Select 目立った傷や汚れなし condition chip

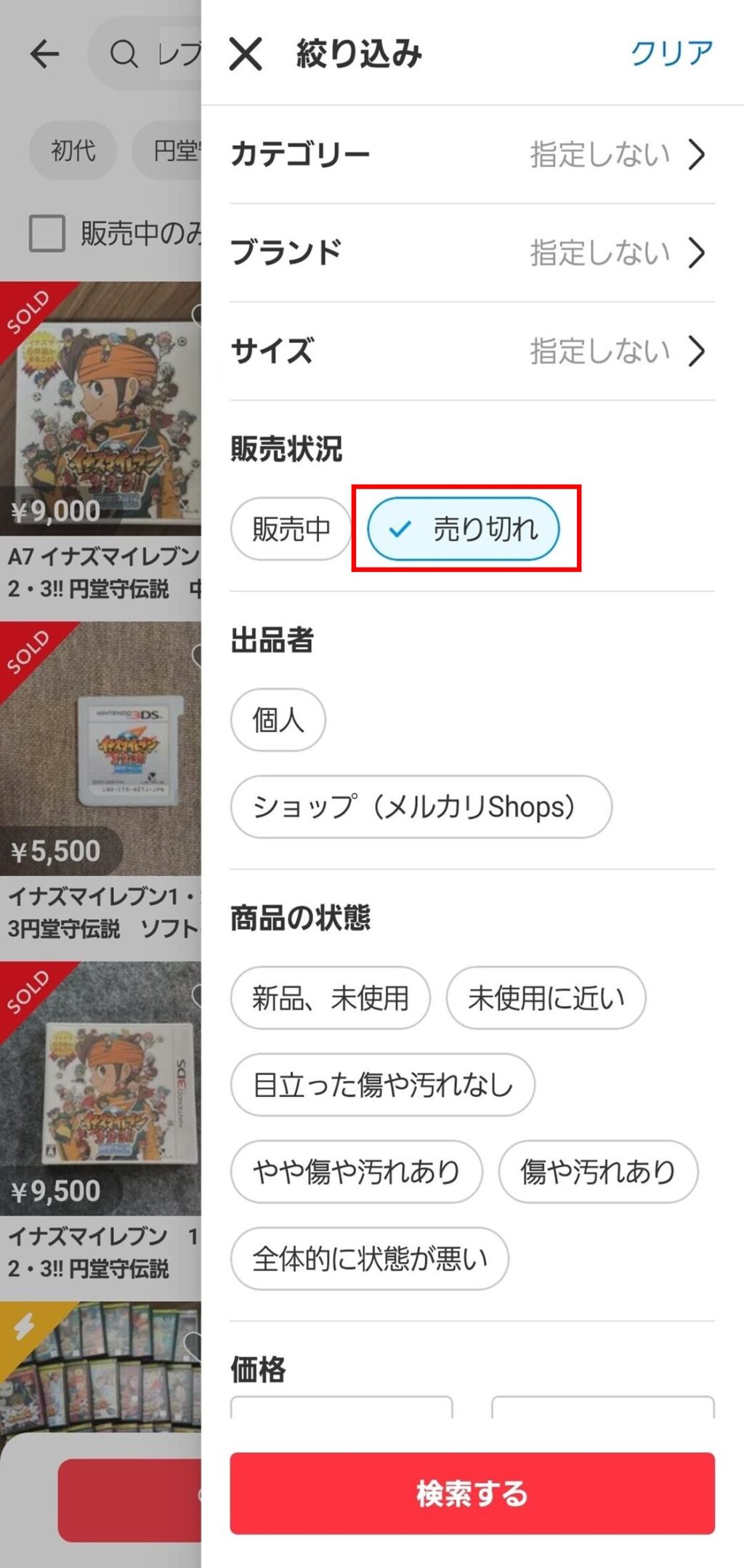382,1085
